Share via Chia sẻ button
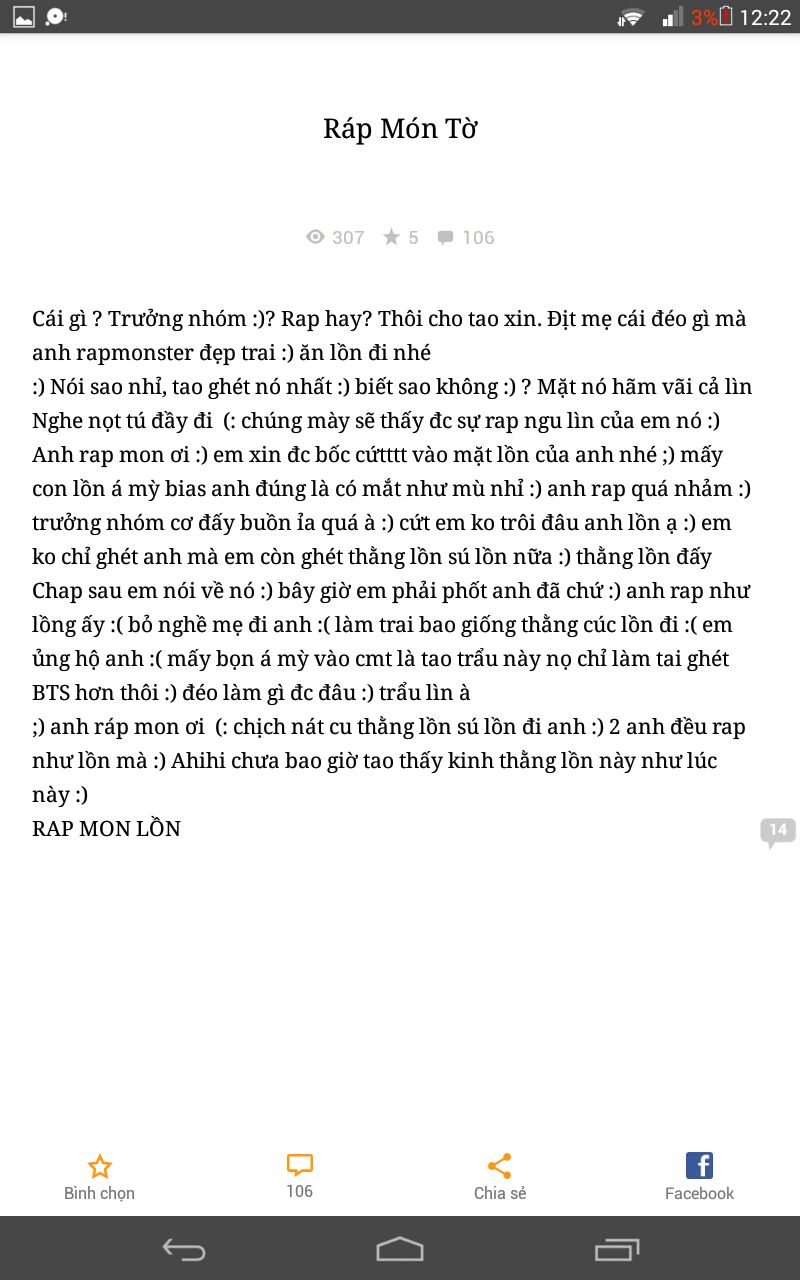 coord(499,1175)
